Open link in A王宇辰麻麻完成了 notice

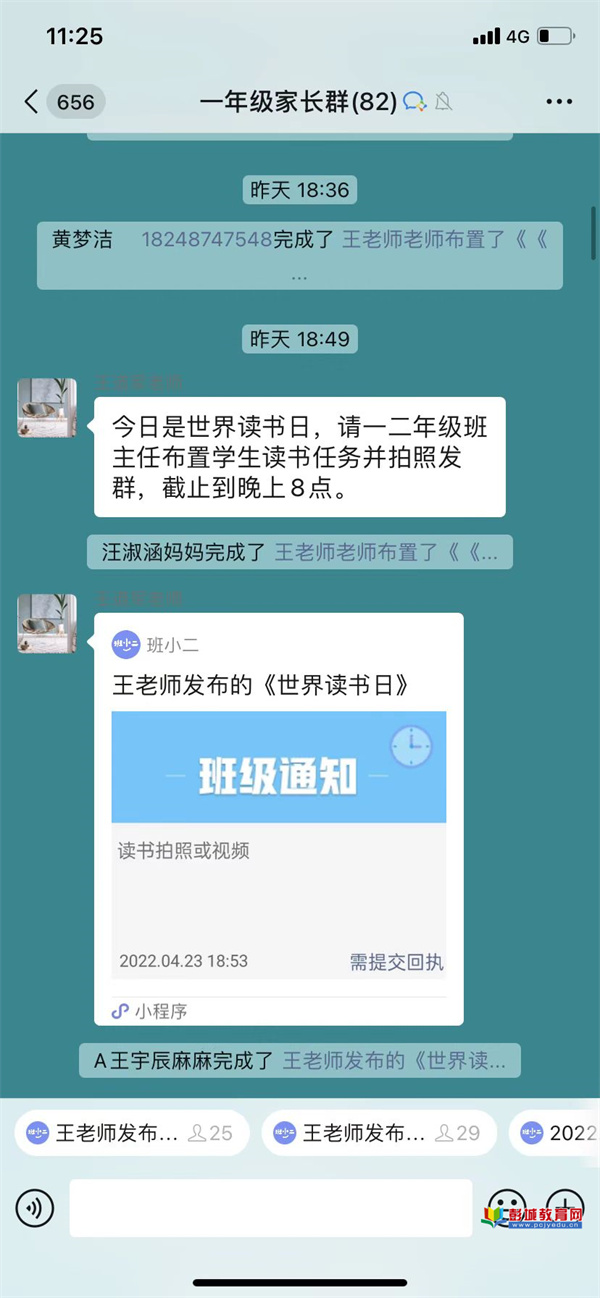[x=394, y=1061]
